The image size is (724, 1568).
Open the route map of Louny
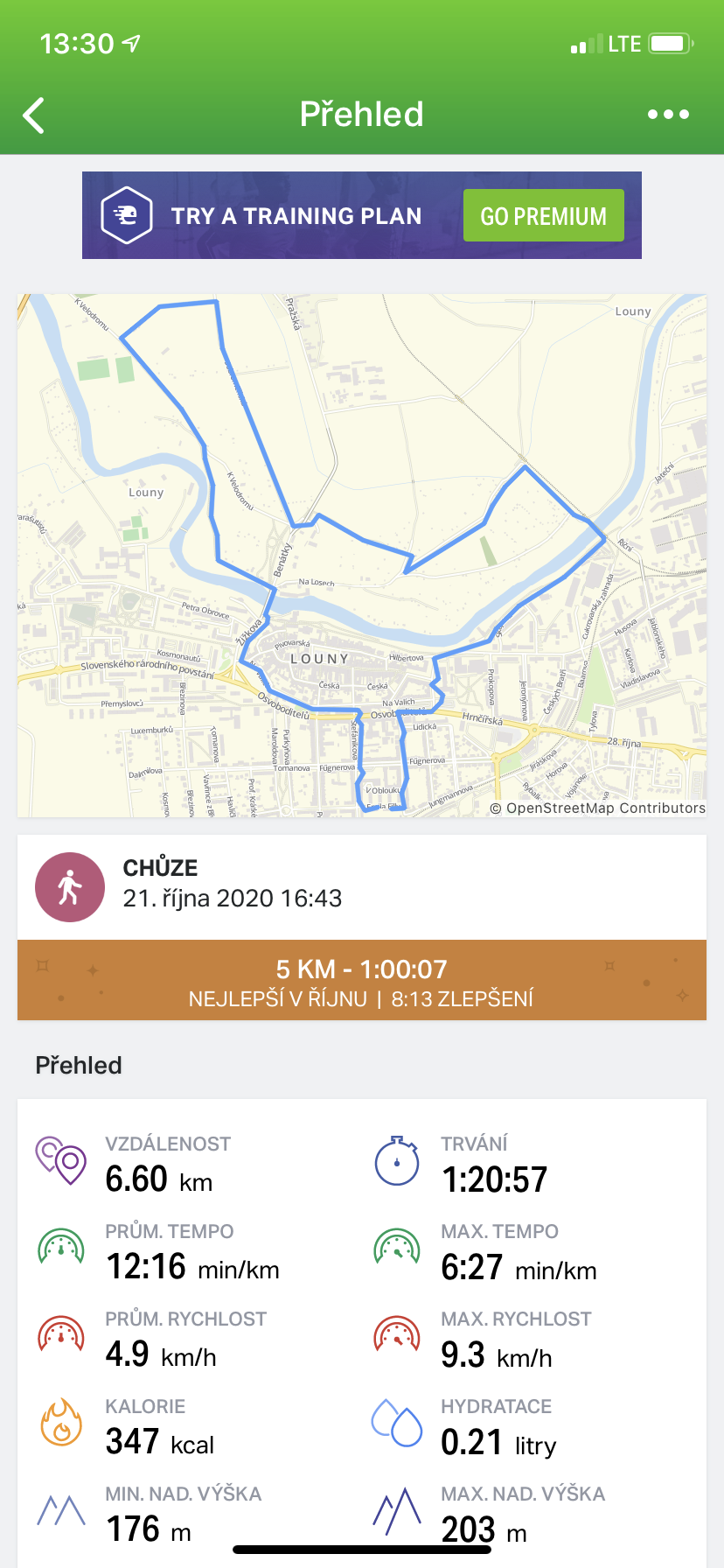pyautogui.click(x=362, y=556)
